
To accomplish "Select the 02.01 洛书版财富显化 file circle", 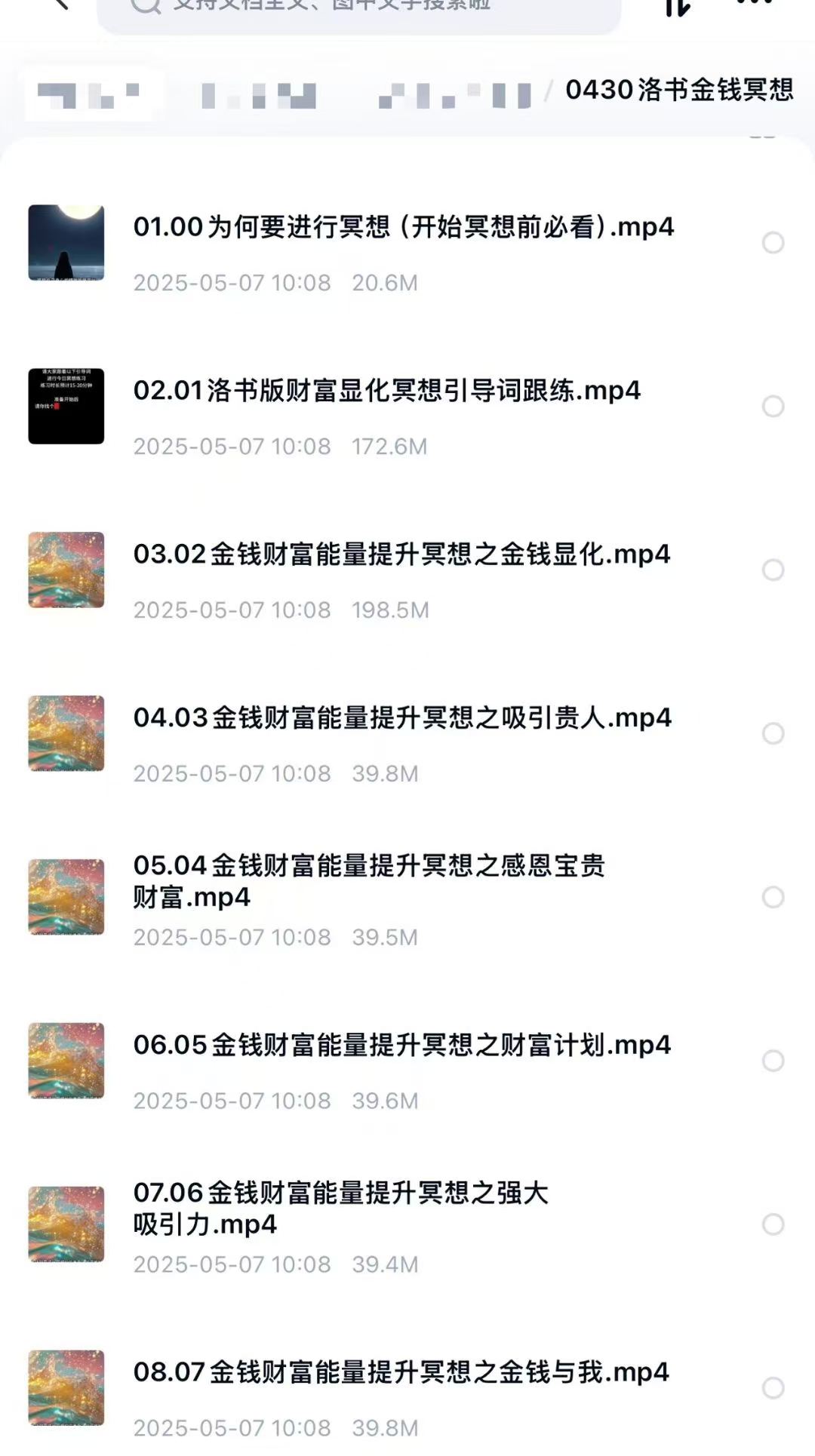I will (x=773, y=407).
